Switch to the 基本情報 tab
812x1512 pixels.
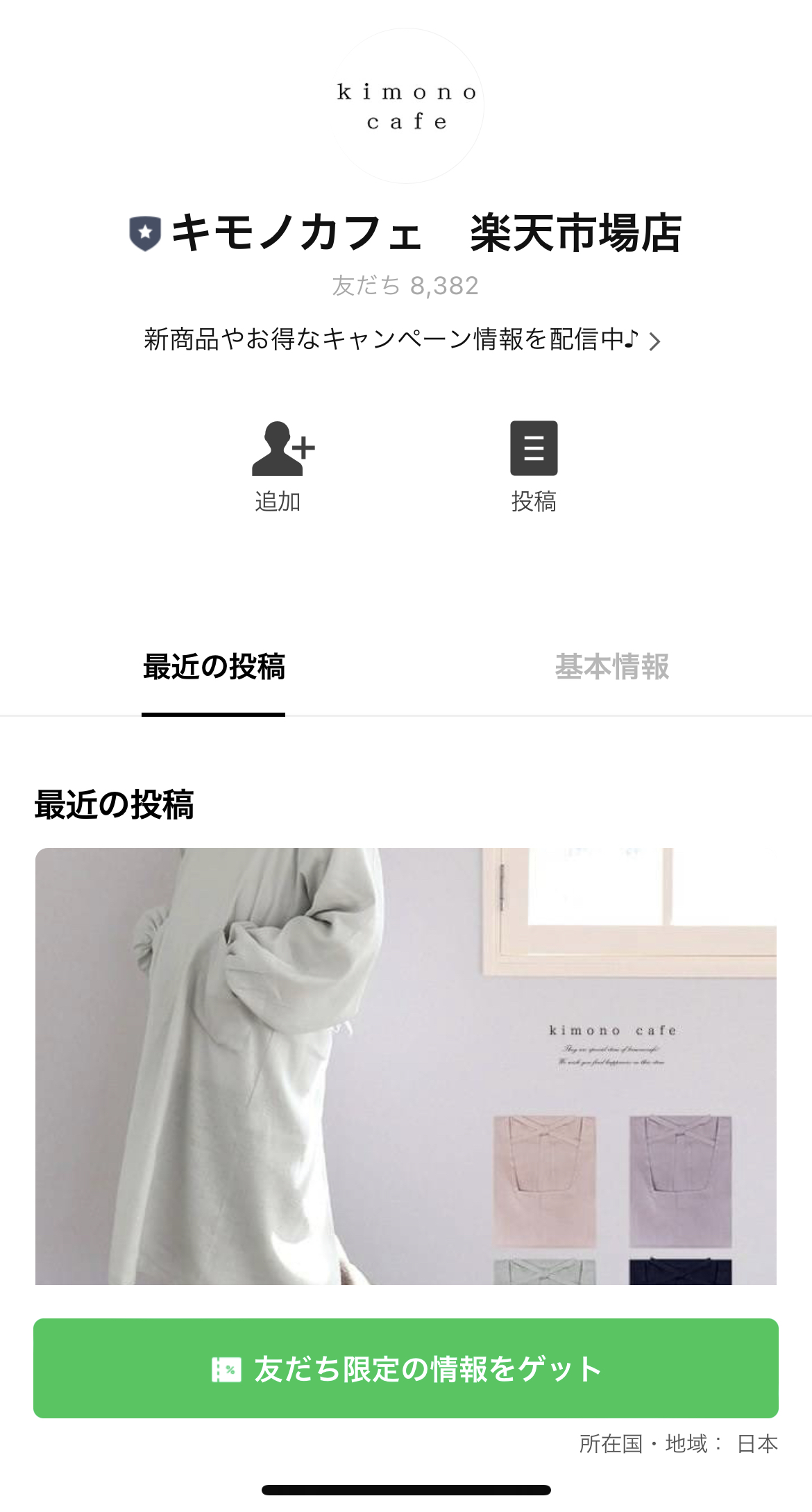(611, 668)
